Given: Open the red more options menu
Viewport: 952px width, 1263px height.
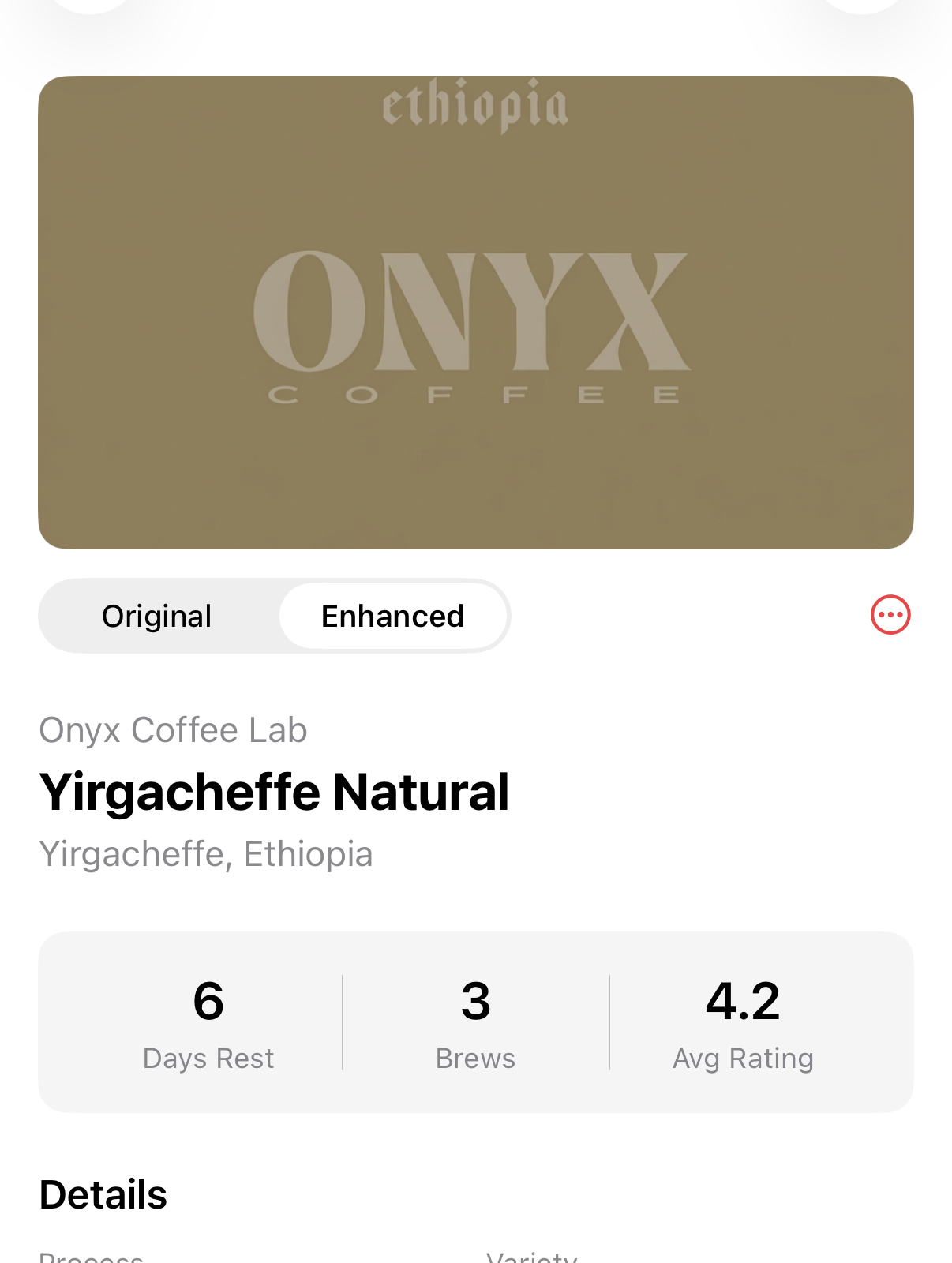Looking at the screenshot, I should tap(890, 615).
